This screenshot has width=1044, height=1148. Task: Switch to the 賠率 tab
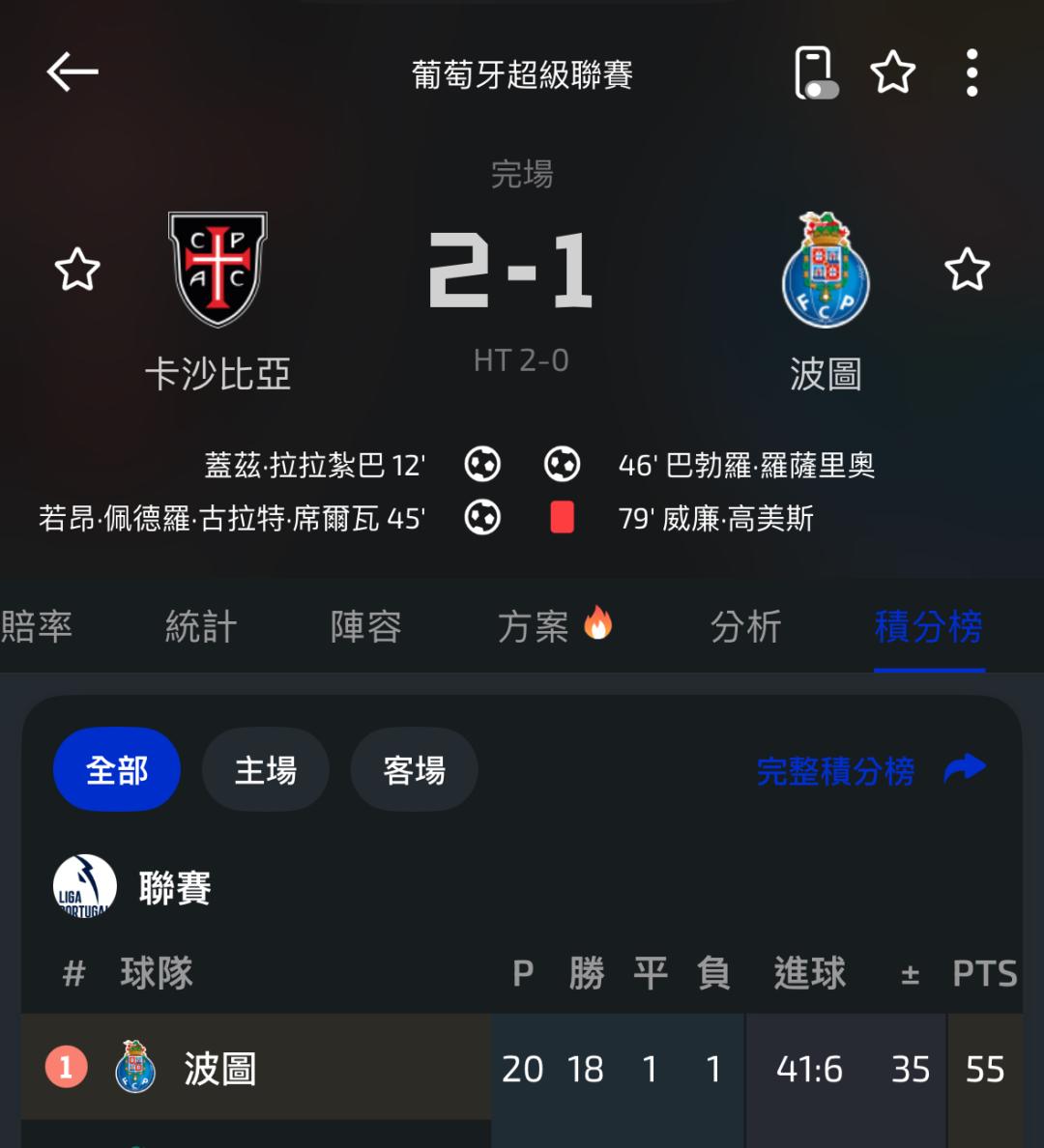(36, 627)
